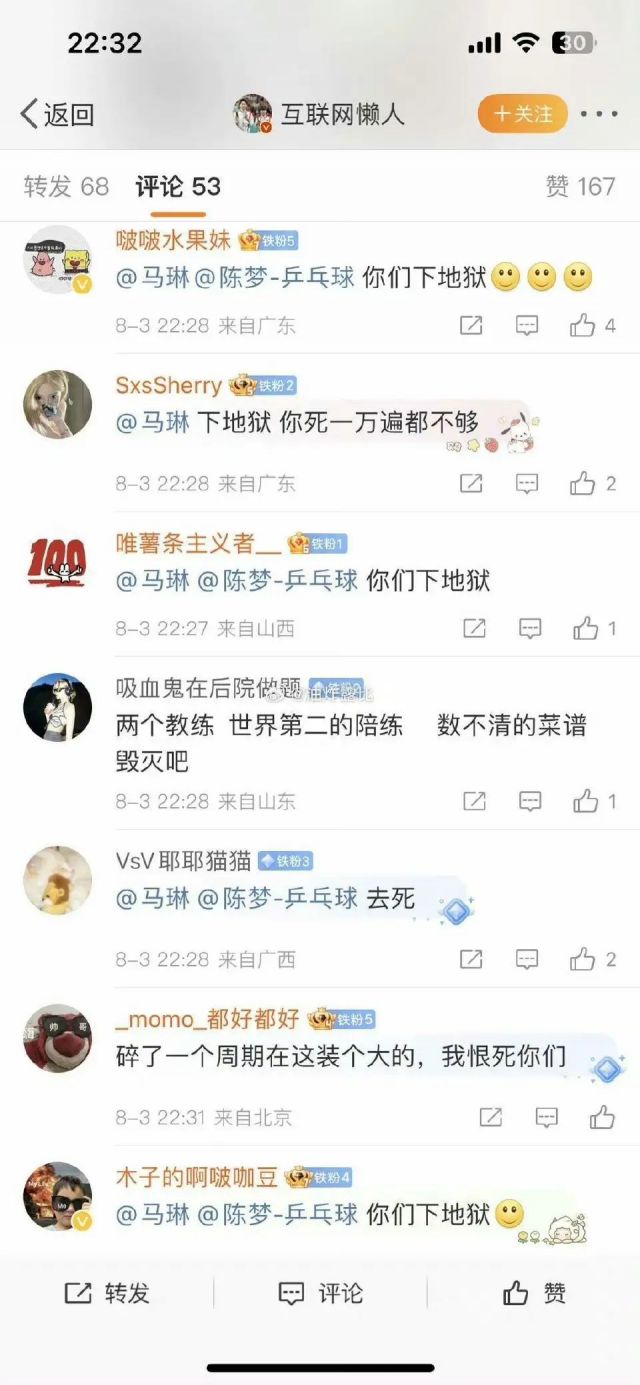The image size is (640, 1385).
Task: Tap bottom 转发 repost button
Action: coord(107,1293)
